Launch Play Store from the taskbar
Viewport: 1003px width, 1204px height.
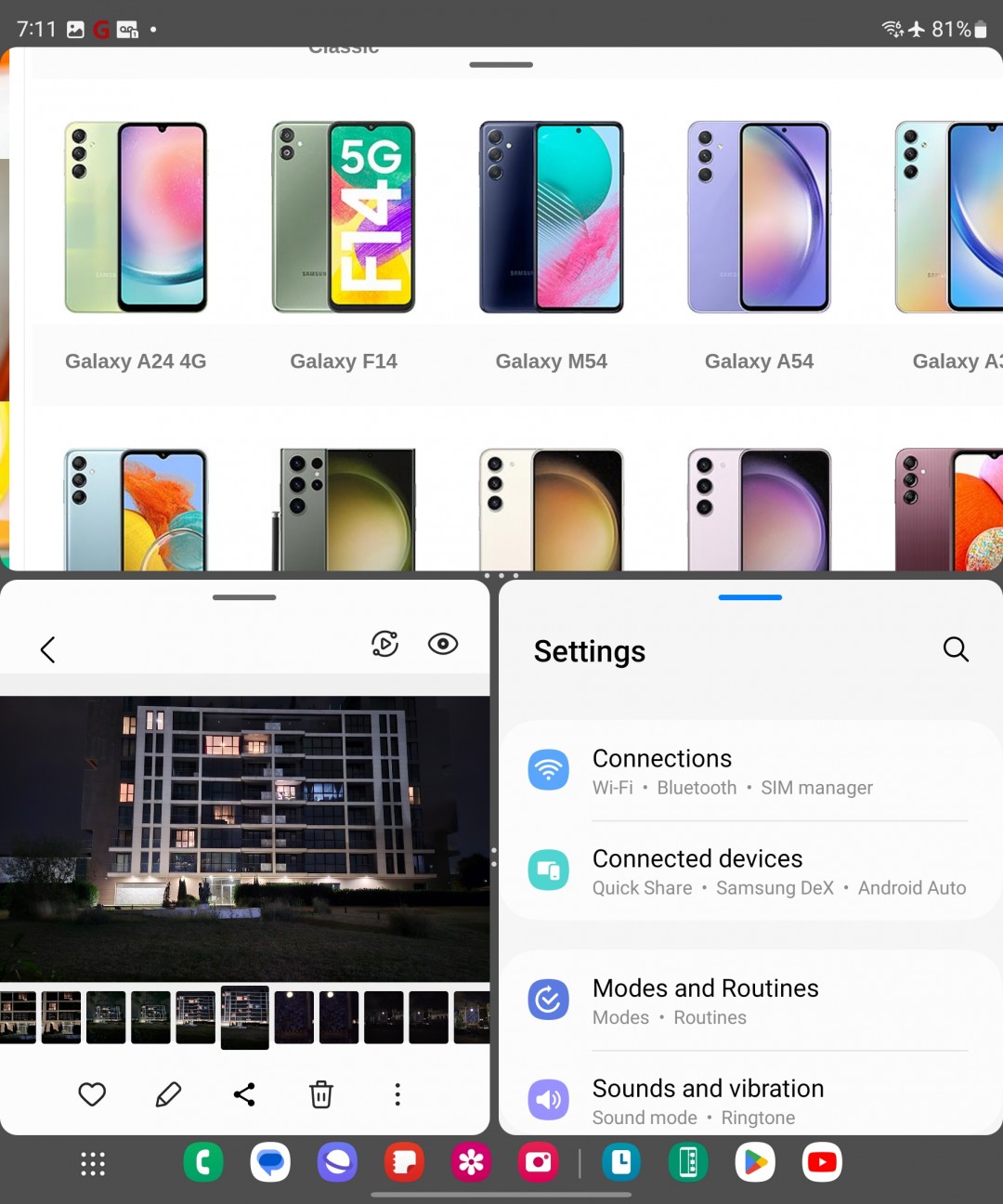point(755,1162)
